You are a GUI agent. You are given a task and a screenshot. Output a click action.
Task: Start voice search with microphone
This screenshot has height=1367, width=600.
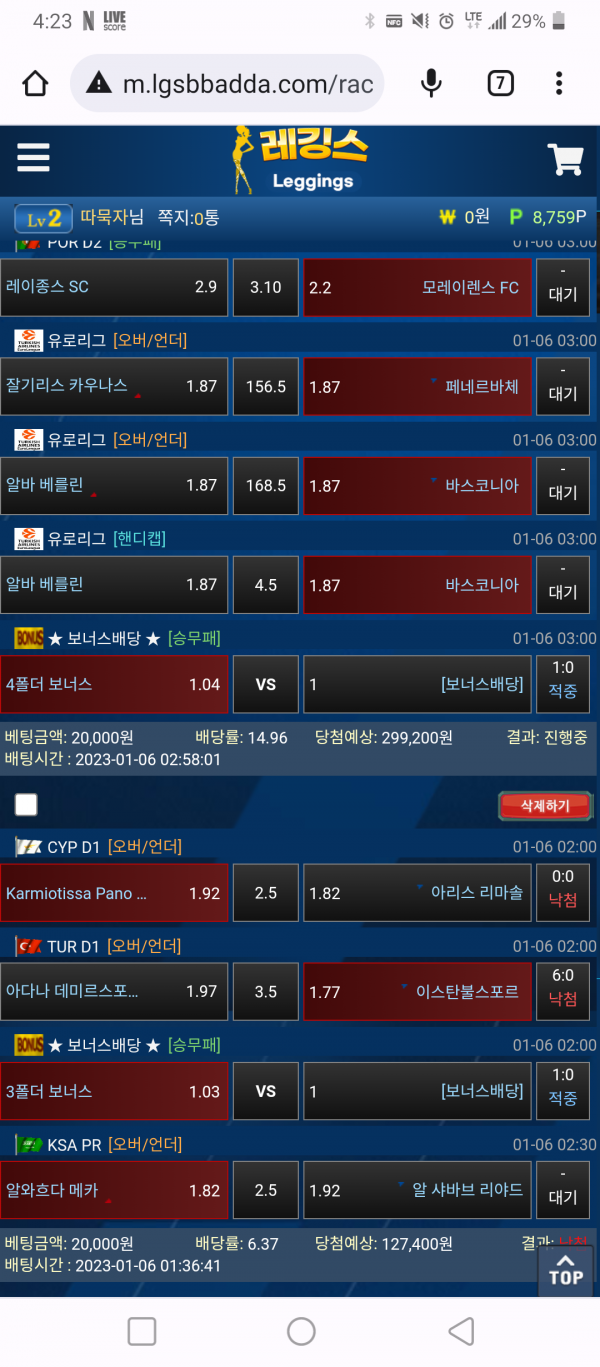click(431, 84)
